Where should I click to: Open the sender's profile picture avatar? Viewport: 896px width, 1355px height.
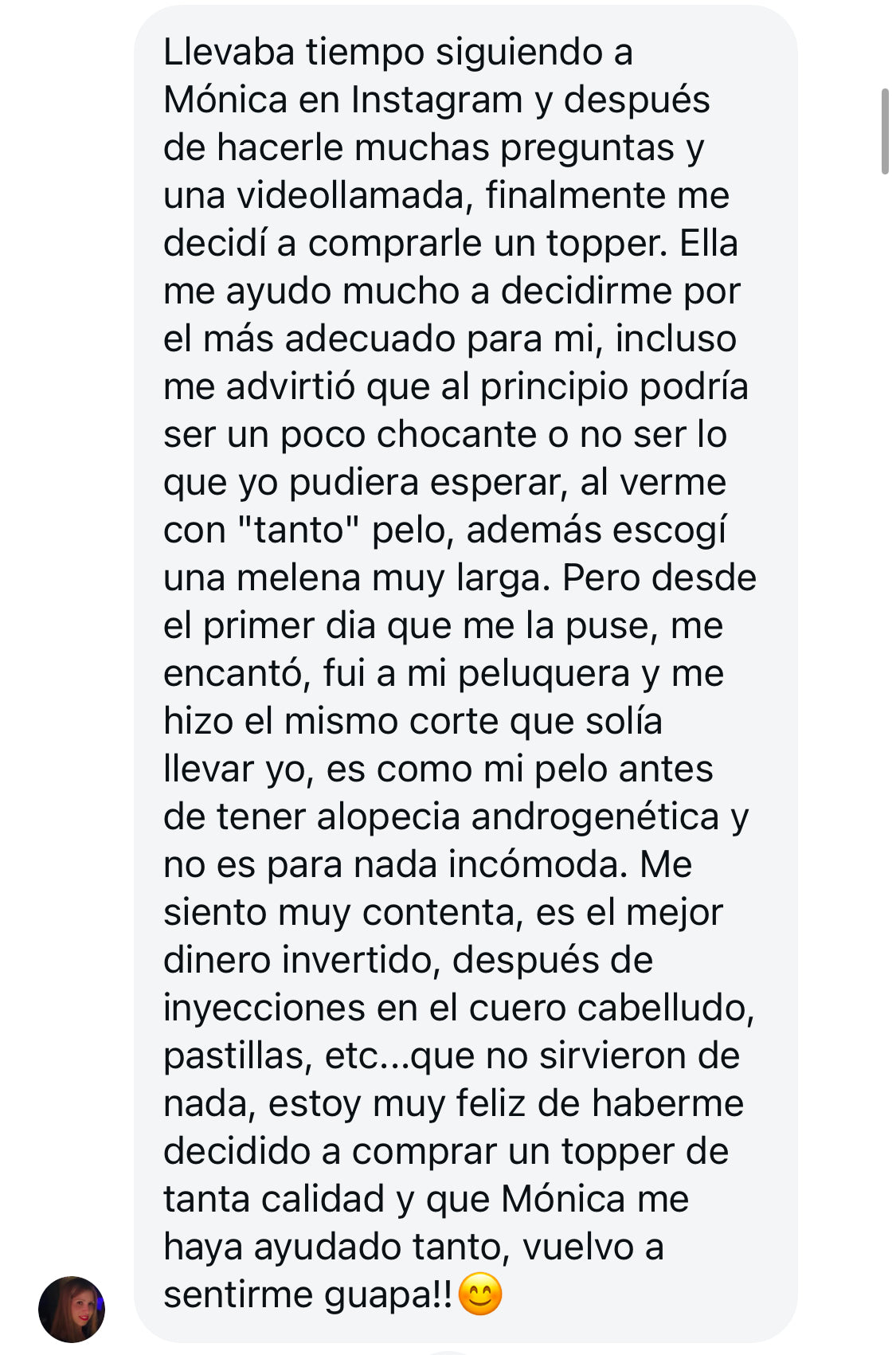[x=72, y=1309]
